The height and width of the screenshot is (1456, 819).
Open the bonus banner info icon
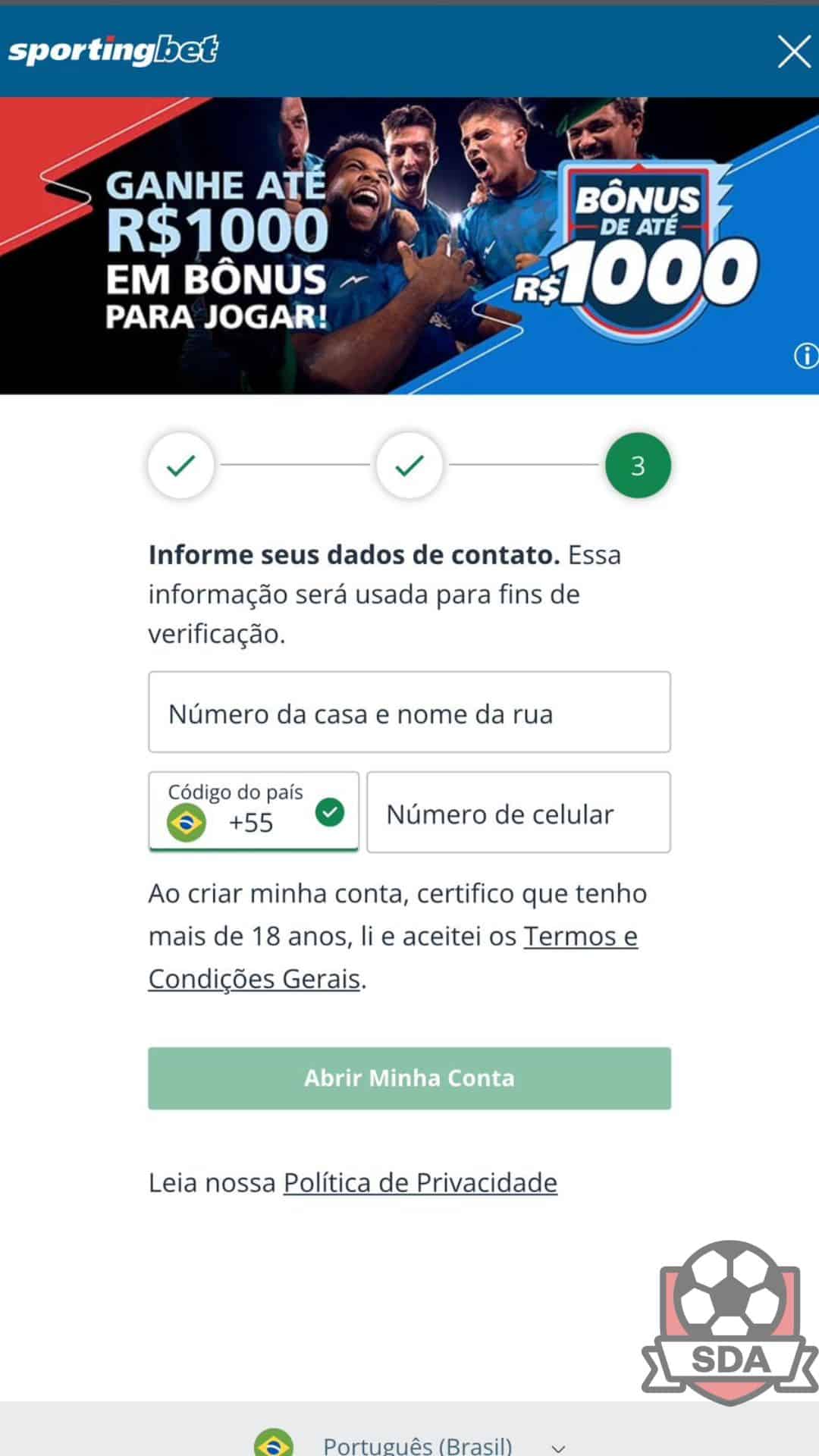(x=805, y=355)
